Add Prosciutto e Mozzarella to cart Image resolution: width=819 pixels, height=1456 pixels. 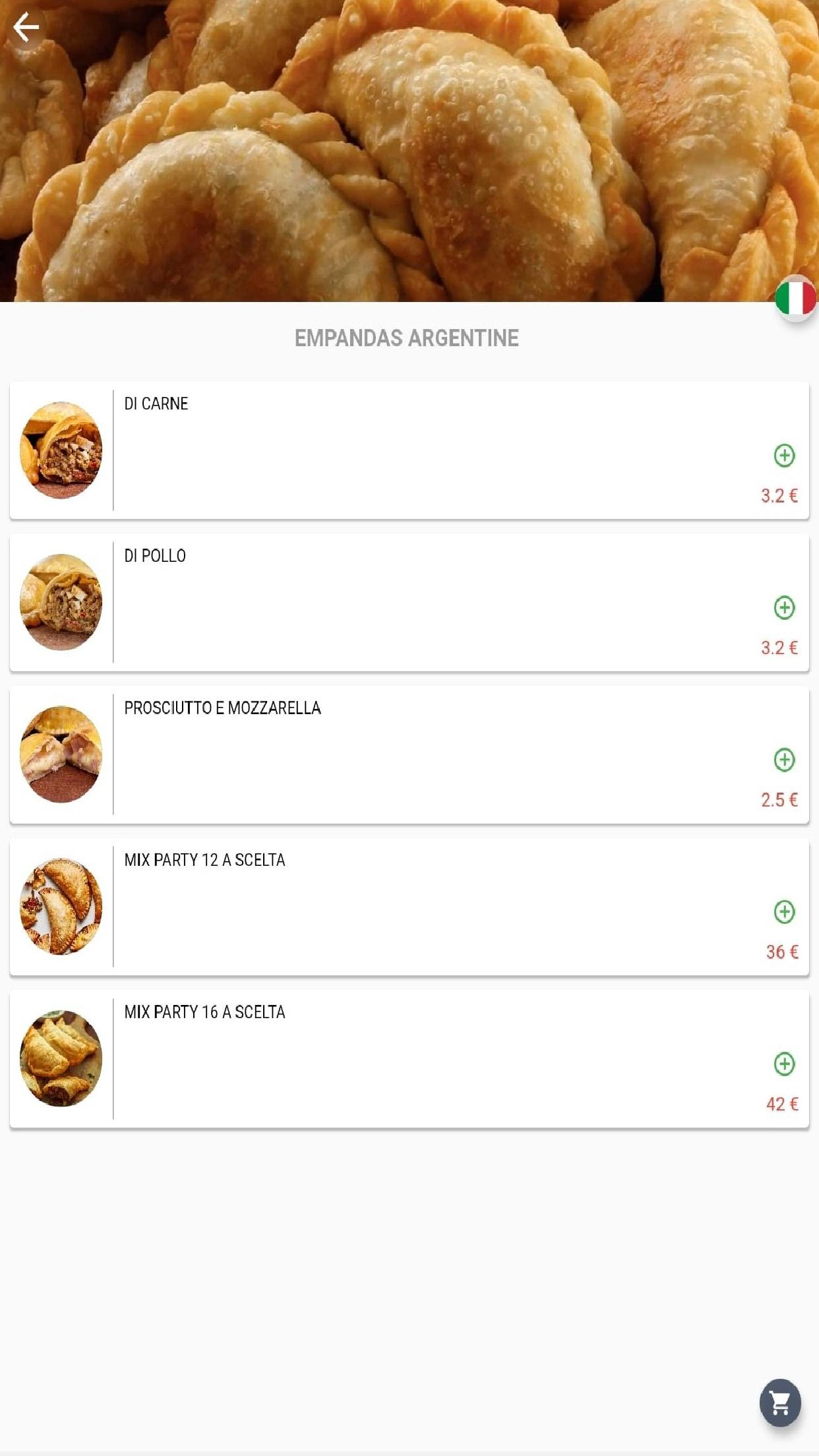(x=784, y=760)
